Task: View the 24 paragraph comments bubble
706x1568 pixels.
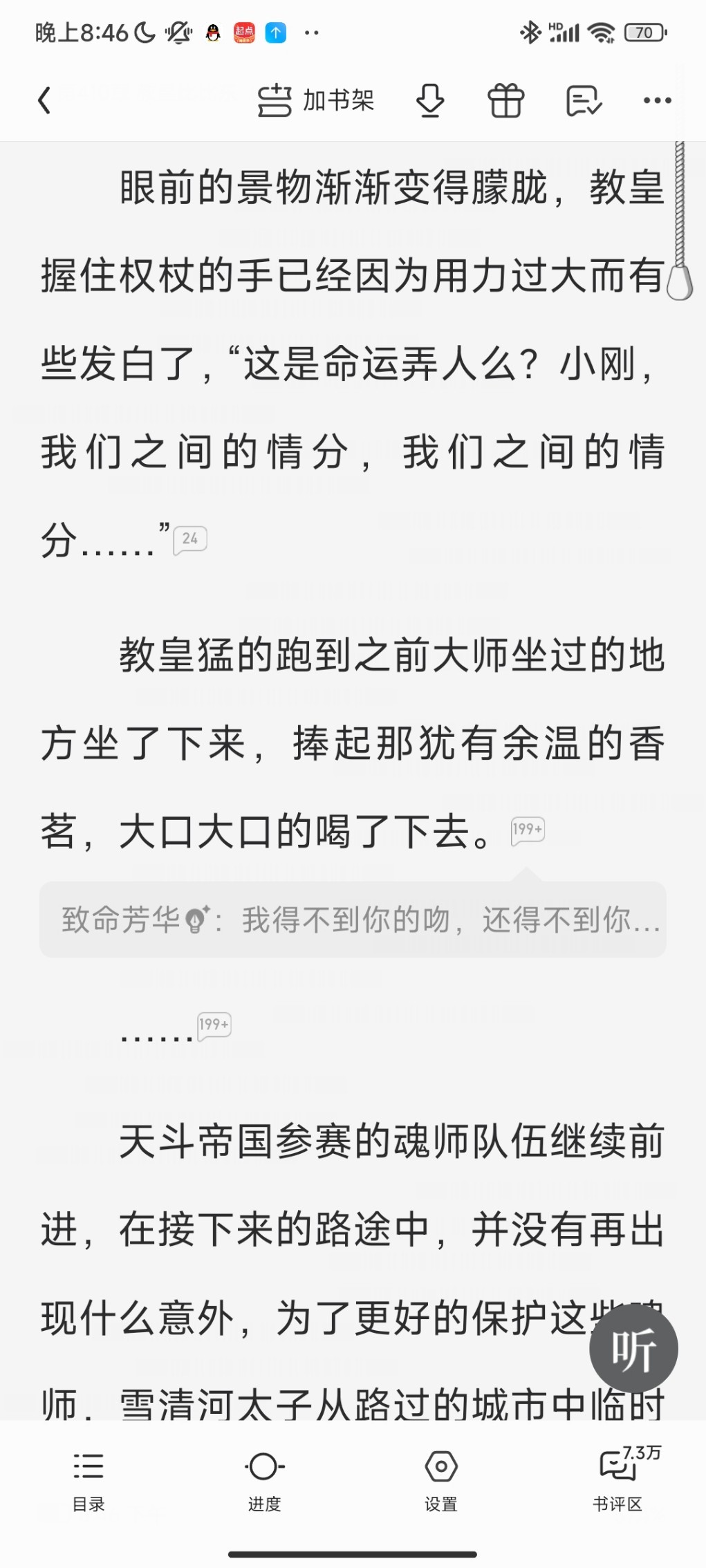Action: click(x=190, y=539)
